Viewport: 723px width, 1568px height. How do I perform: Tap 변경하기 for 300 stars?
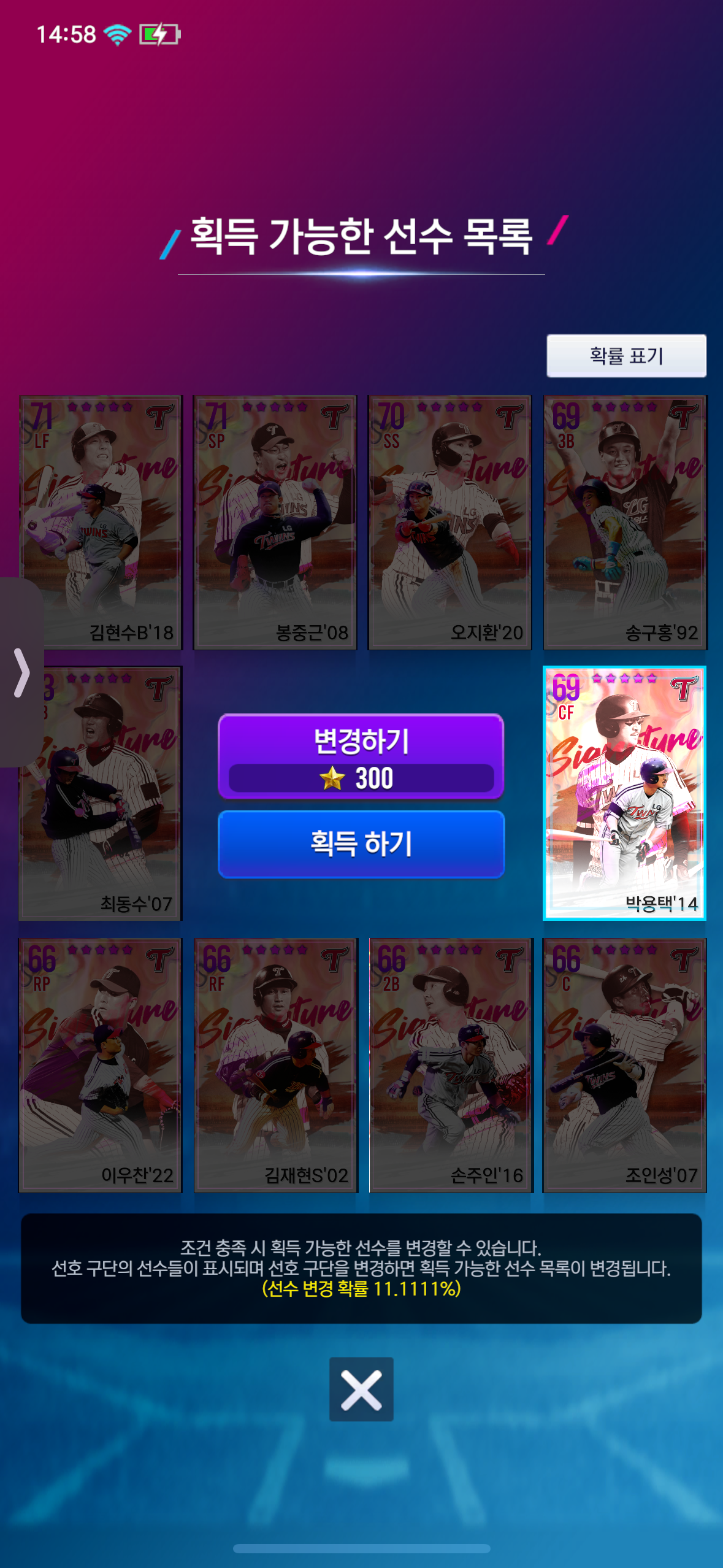coord(361,756)
